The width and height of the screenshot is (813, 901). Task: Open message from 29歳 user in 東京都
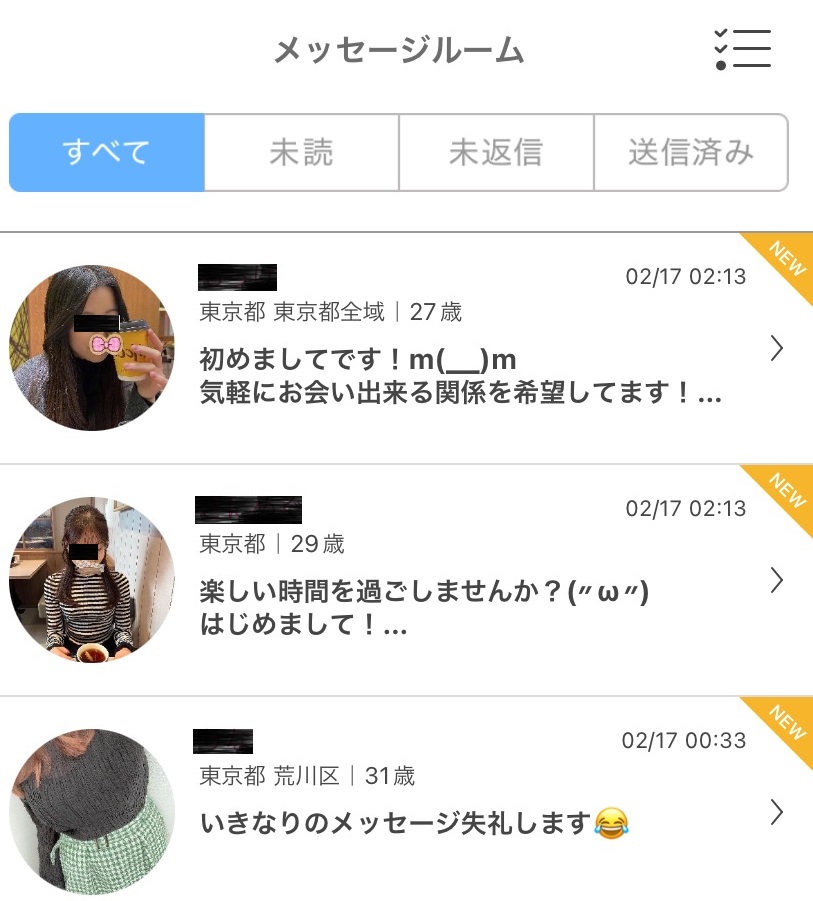point(460,581)
